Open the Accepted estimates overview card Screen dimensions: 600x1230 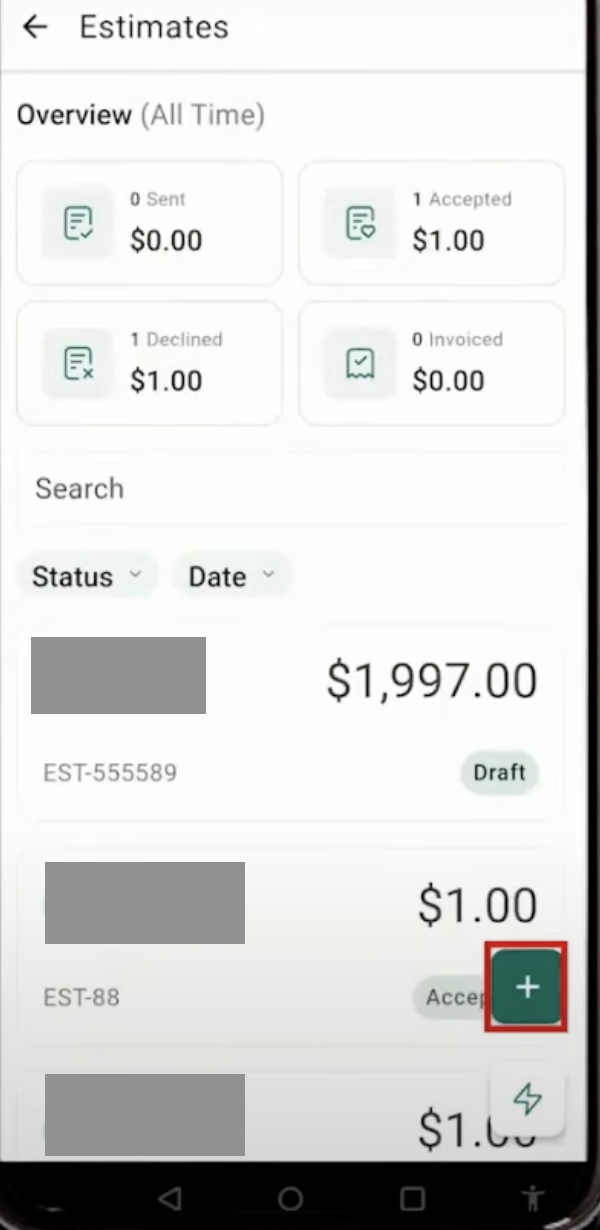pyautogui.click(x=432, y=223)
